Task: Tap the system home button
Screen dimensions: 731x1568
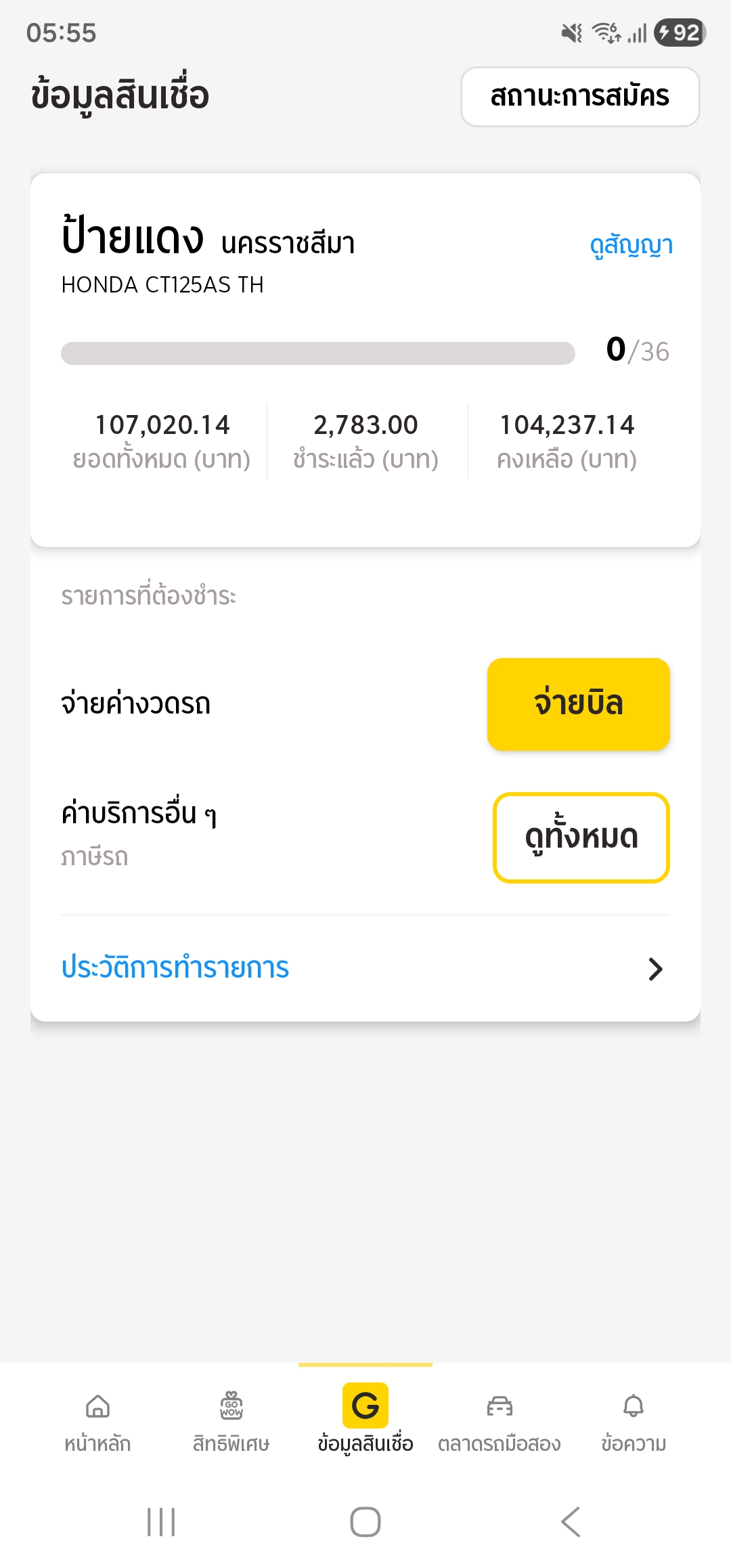Action: [365, 1522]
